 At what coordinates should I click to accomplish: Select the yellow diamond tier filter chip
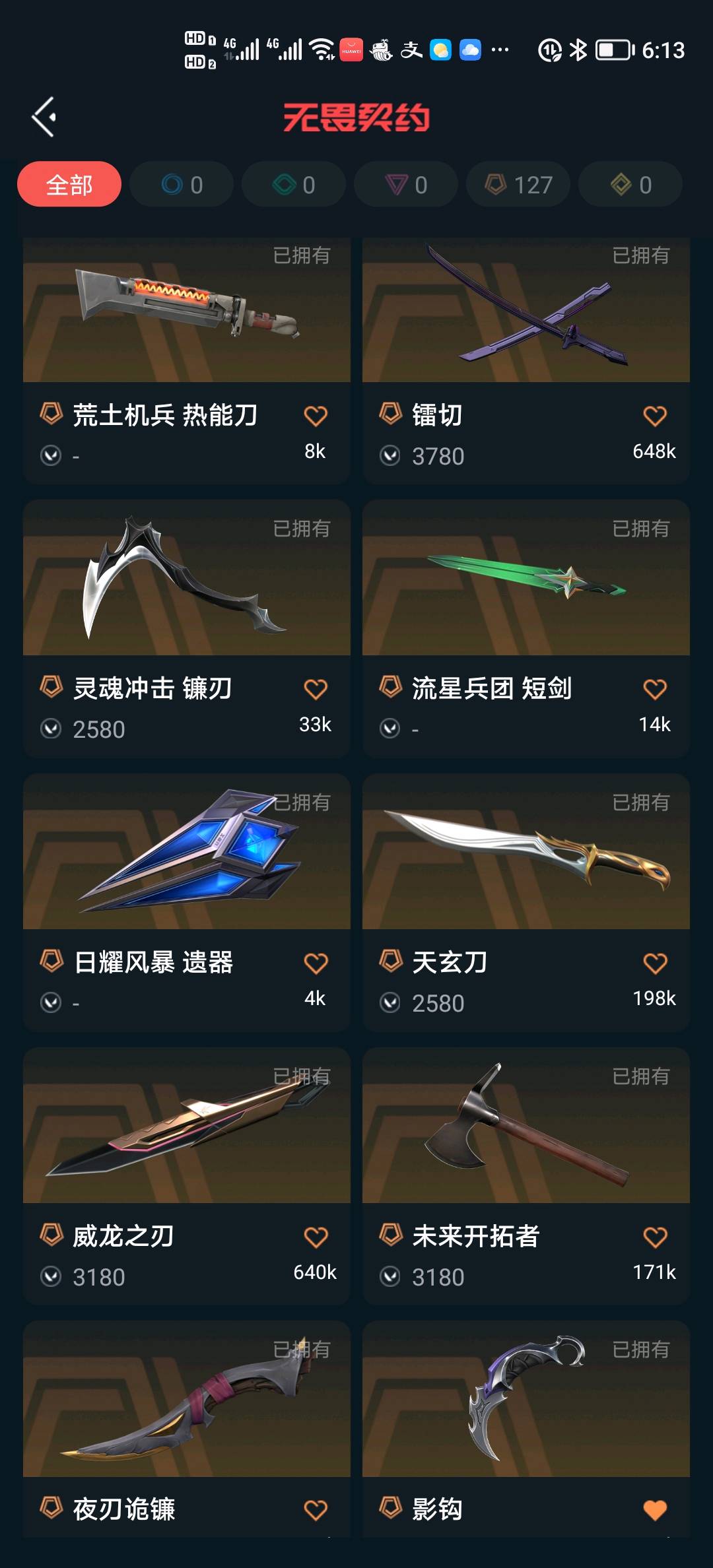coord(630,185)
